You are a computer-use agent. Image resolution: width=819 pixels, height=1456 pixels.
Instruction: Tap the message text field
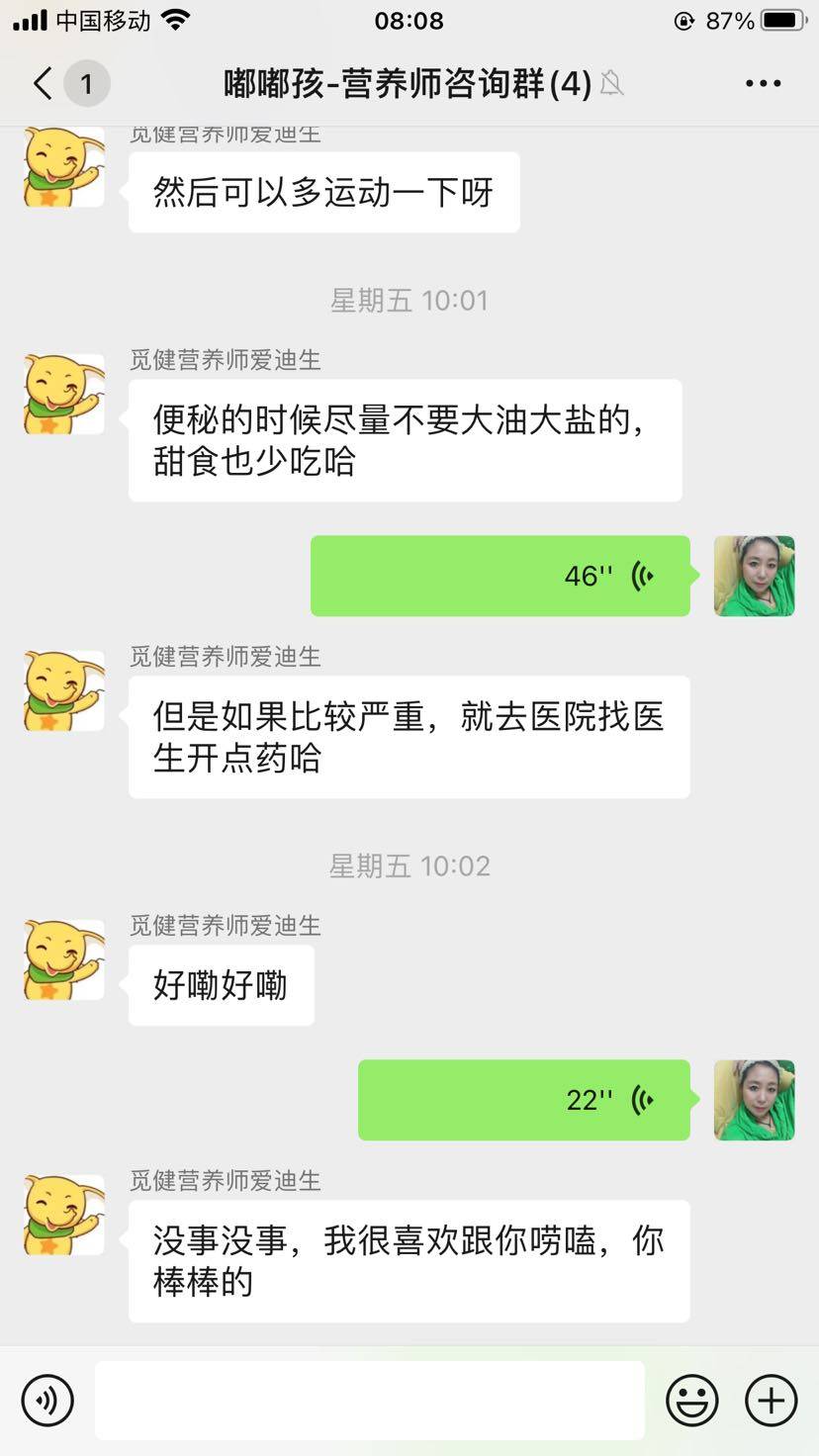pyautogui.click(x=370, y=1401)
